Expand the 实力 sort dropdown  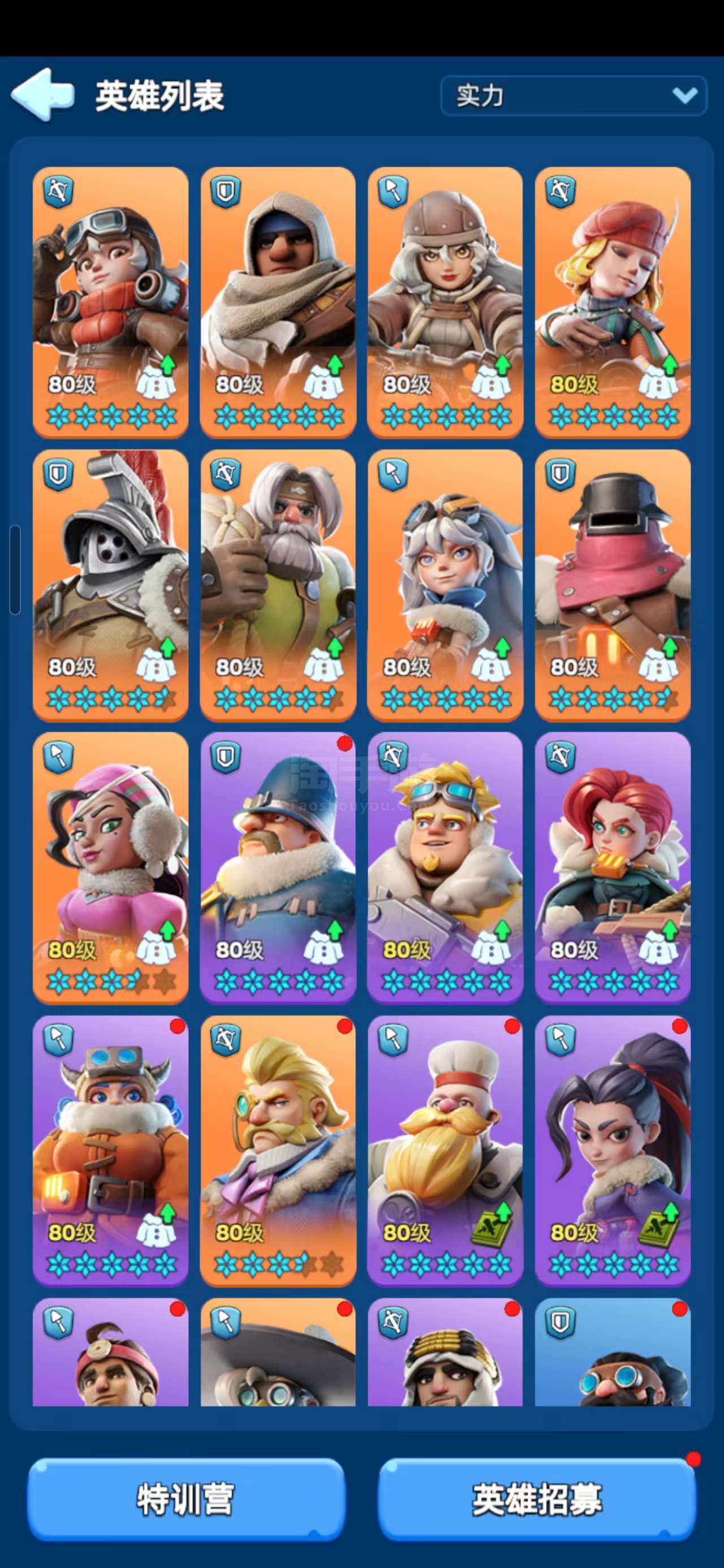click(x=574, y=96)
